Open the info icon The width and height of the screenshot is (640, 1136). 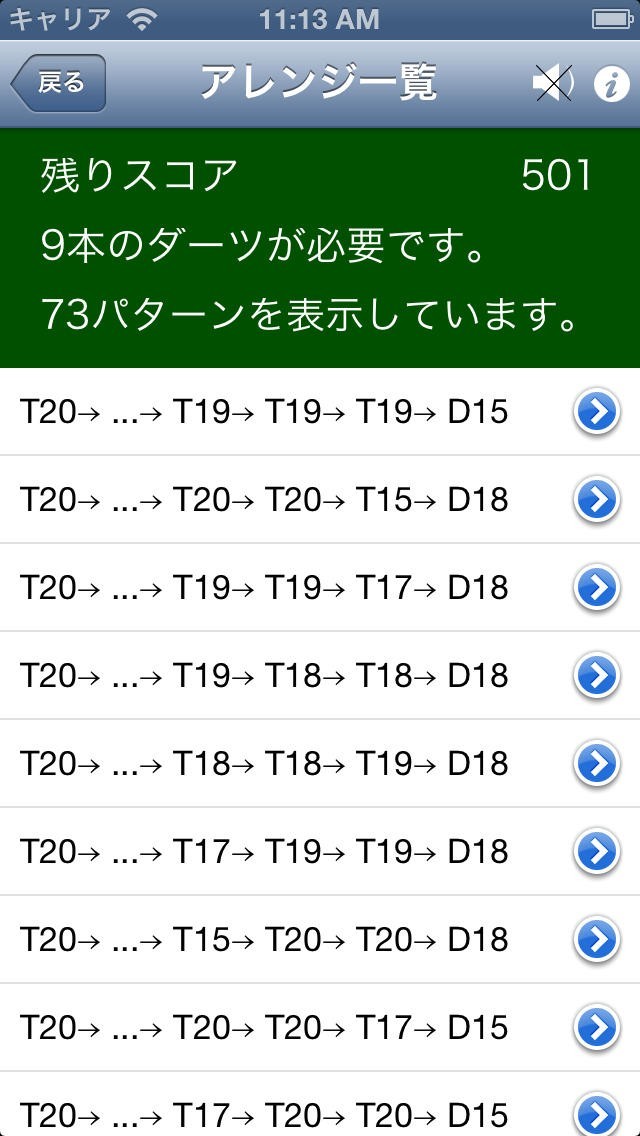(x=610, y=85)
